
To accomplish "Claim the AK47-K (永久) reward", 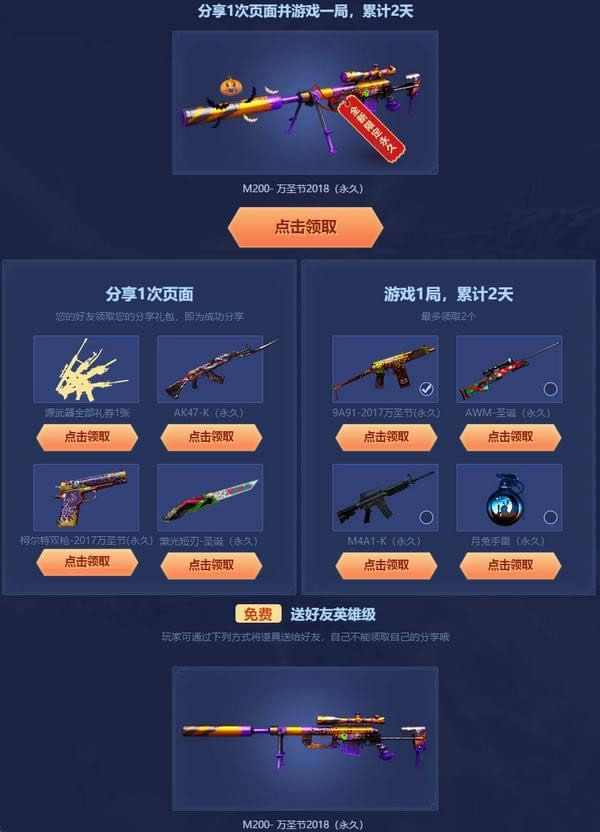I will click(x=211, y=437).
